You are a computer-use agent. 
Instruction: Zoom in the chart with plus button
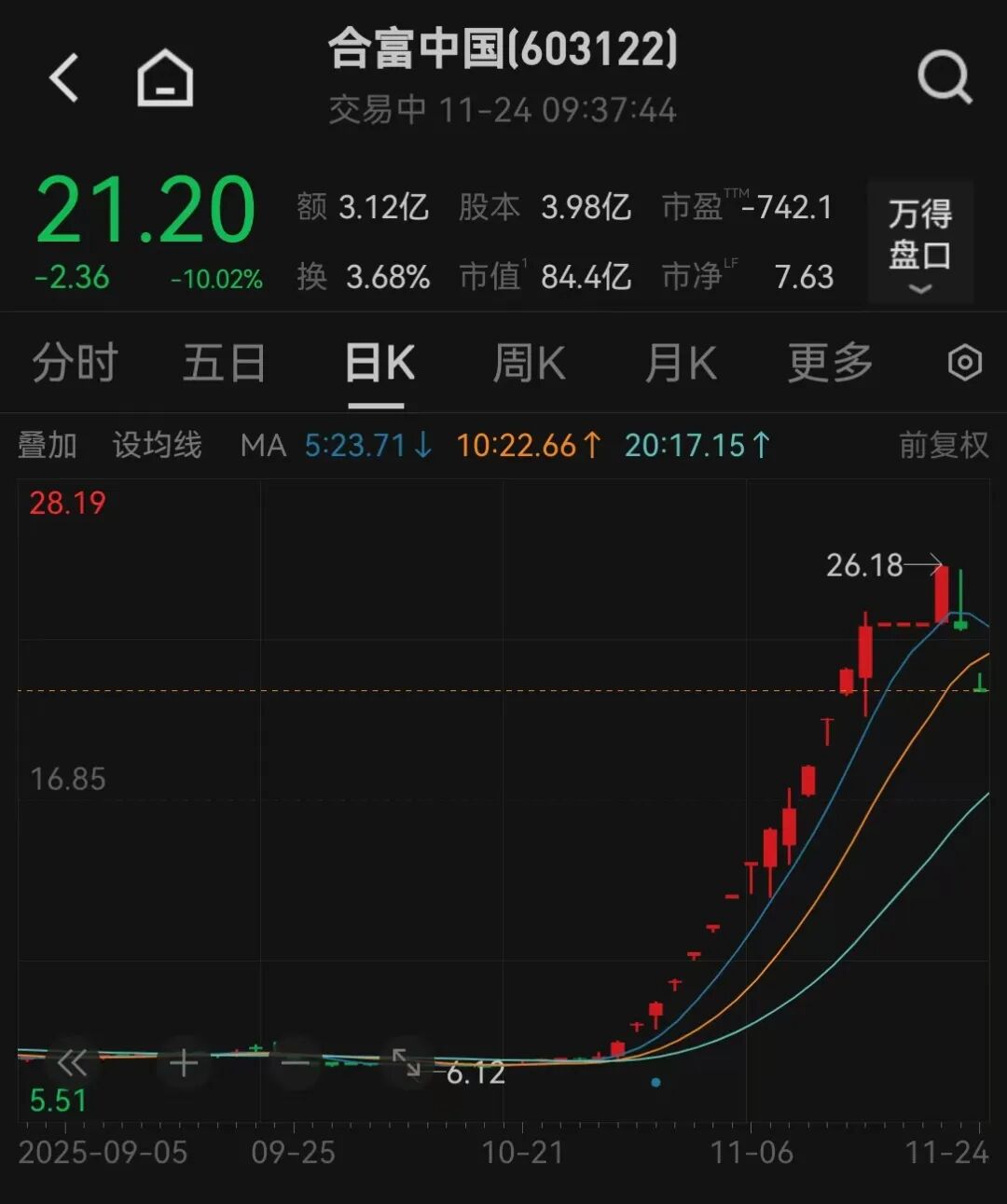tap(184, 1062)
